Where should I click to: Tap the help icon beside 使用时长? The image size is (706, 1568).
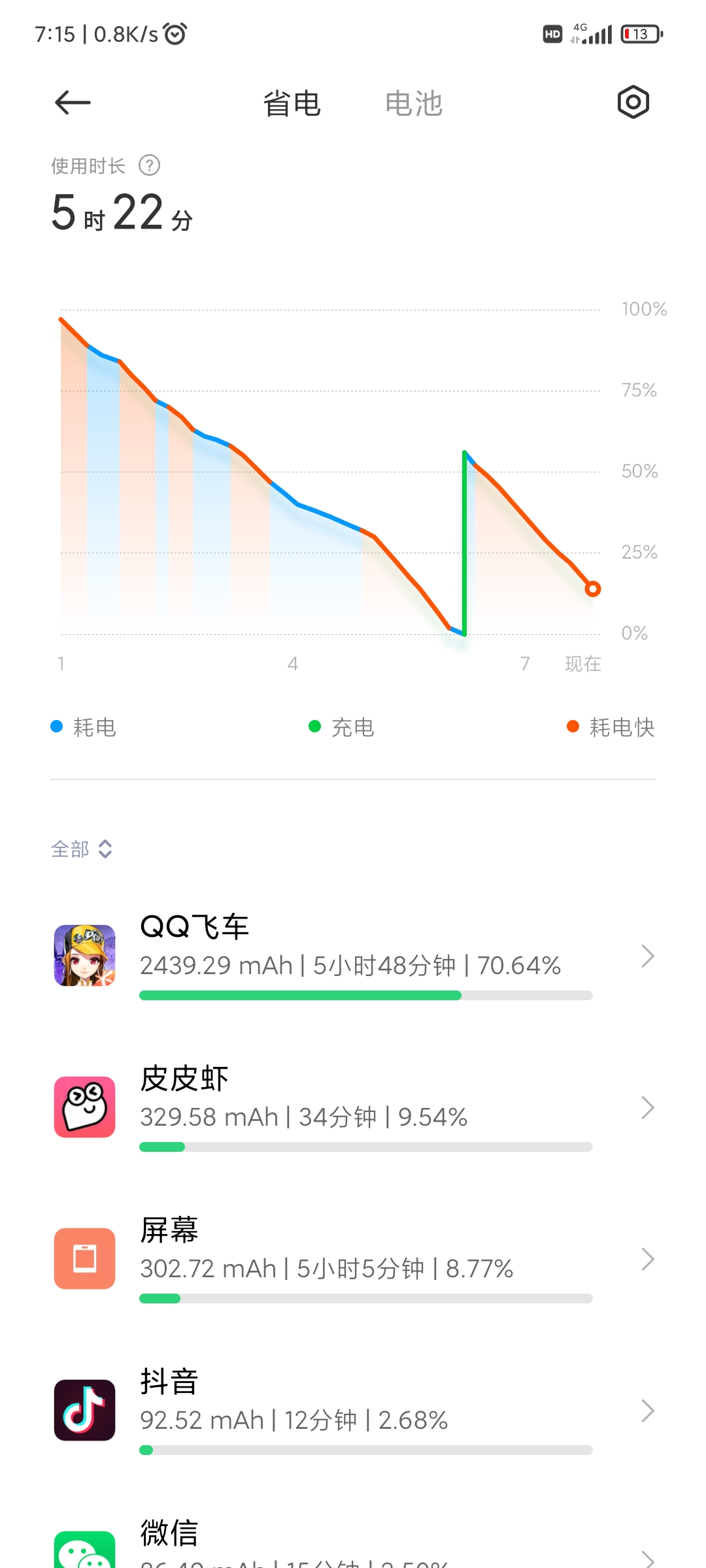tap(150, 165)
